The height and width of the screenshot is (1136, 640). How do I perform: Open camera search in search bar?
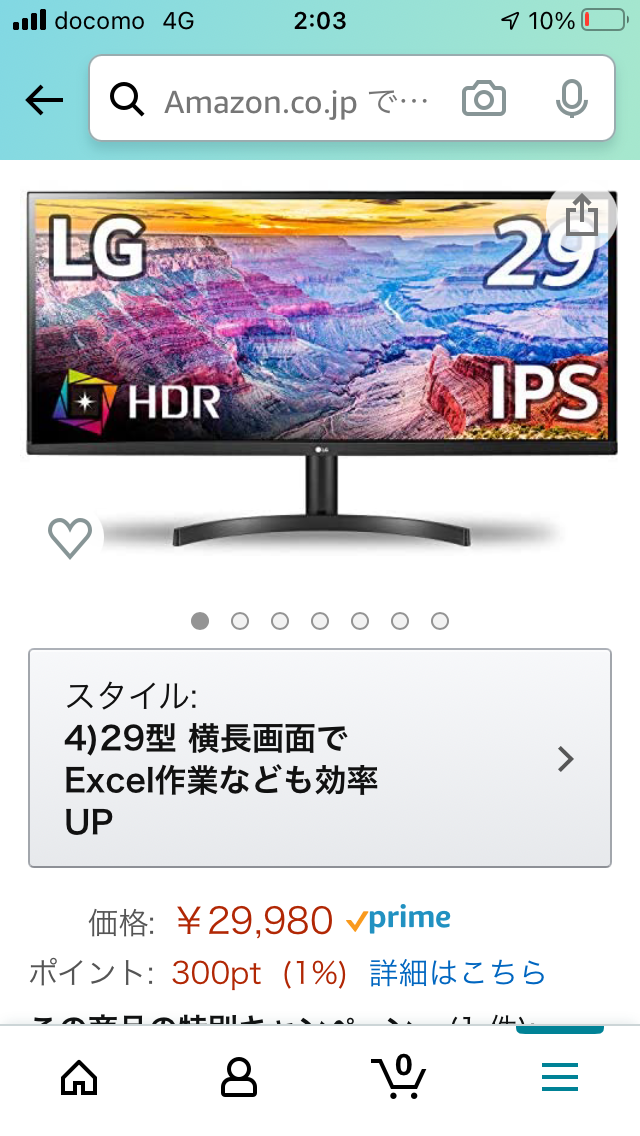pos(483,99)
